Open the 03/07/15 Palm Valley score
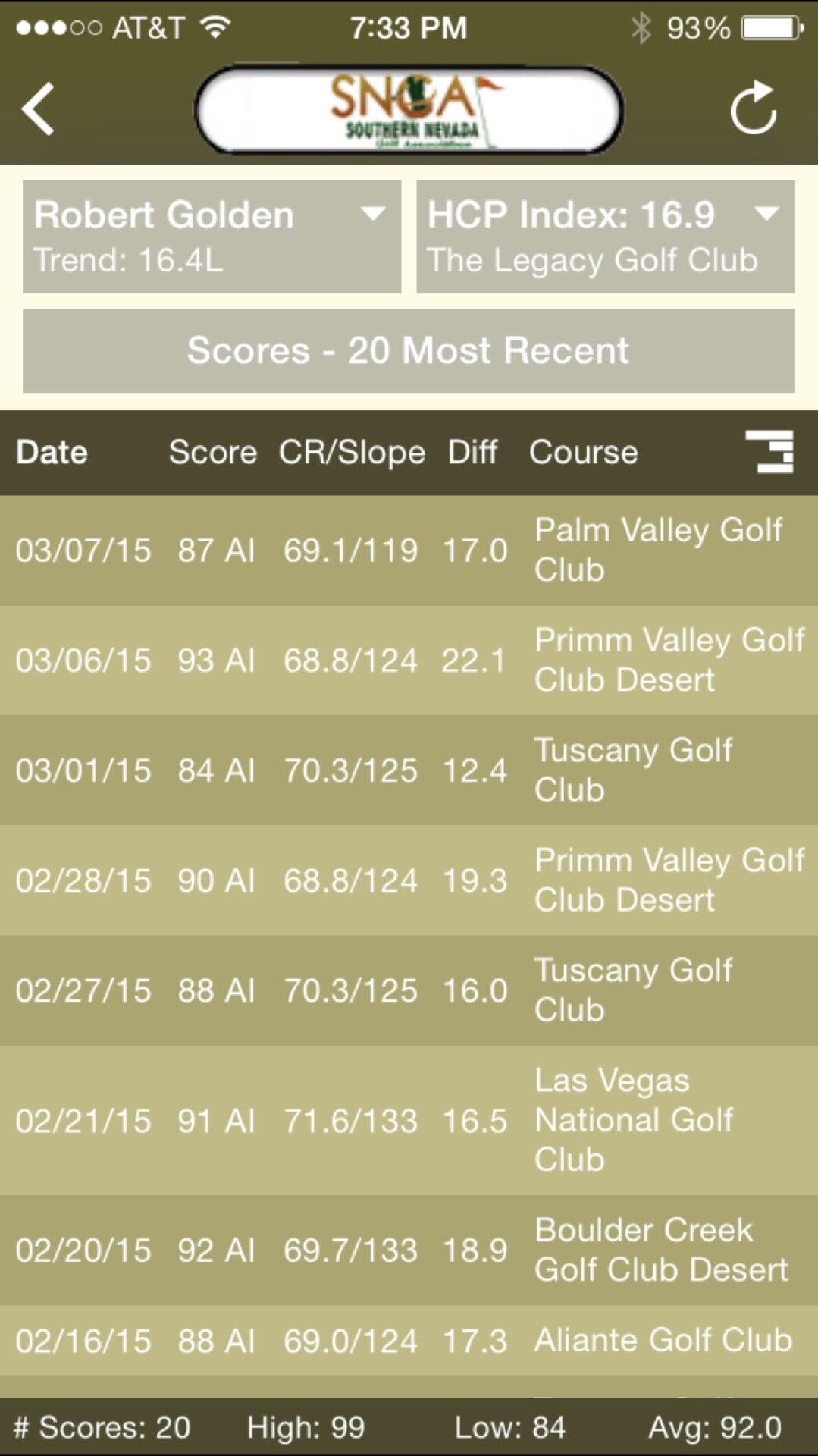This screenshot has width=818, height=1456. [409, 550]
